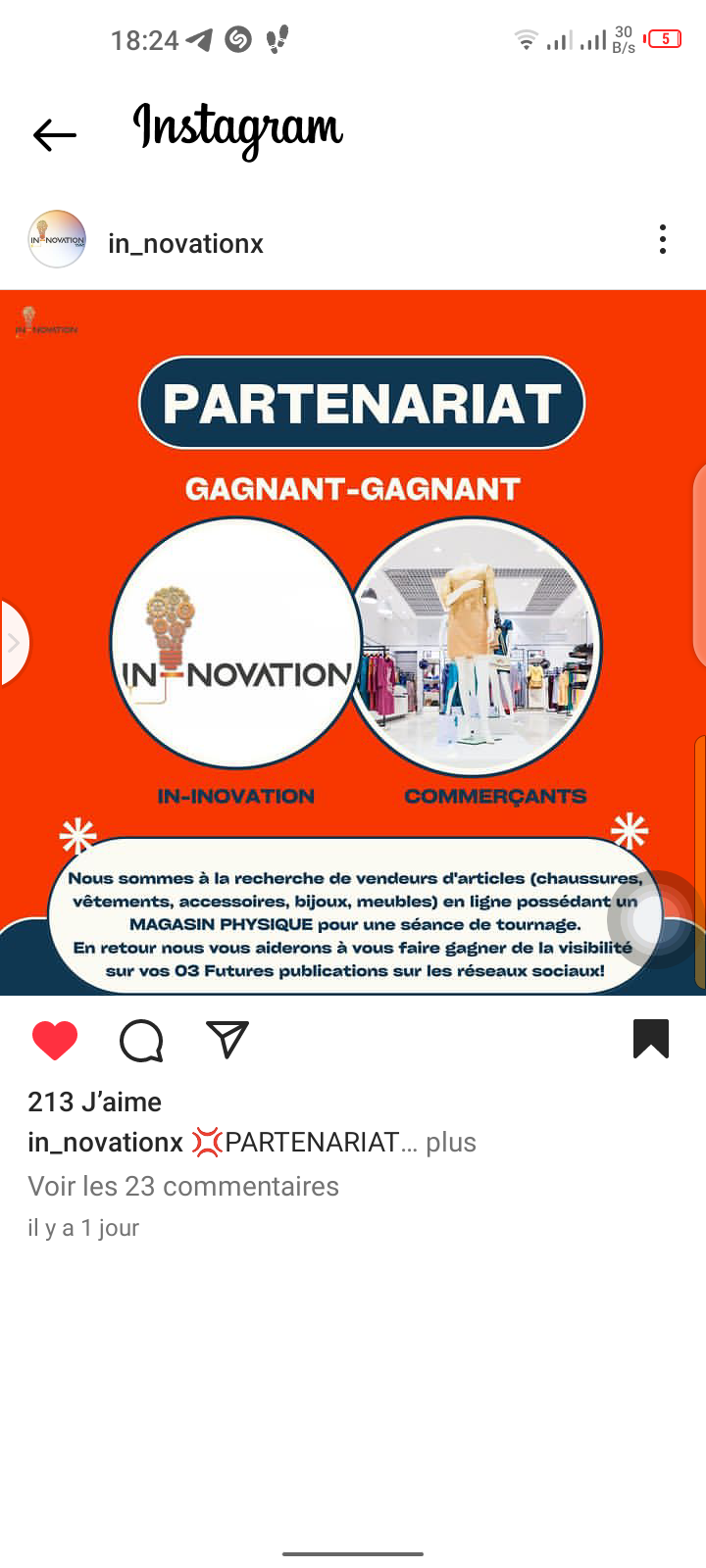Open the post's three-dot options menu
The height and width of the screenshot is (1568, 706).
click(x=663, y=239)
